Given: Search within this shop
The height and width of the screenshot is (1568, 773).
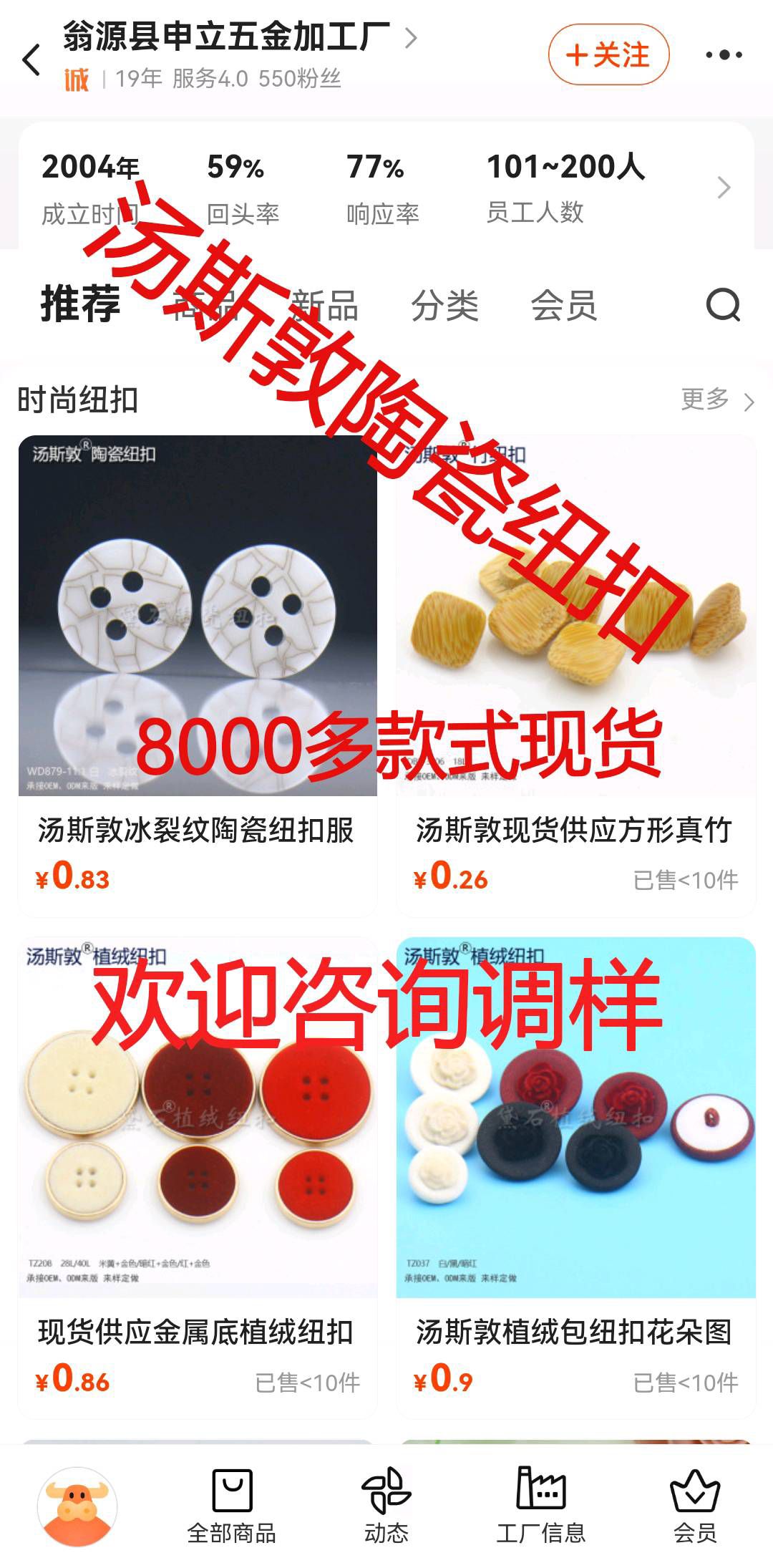Looking at the screenshot, I should [723, 306].
